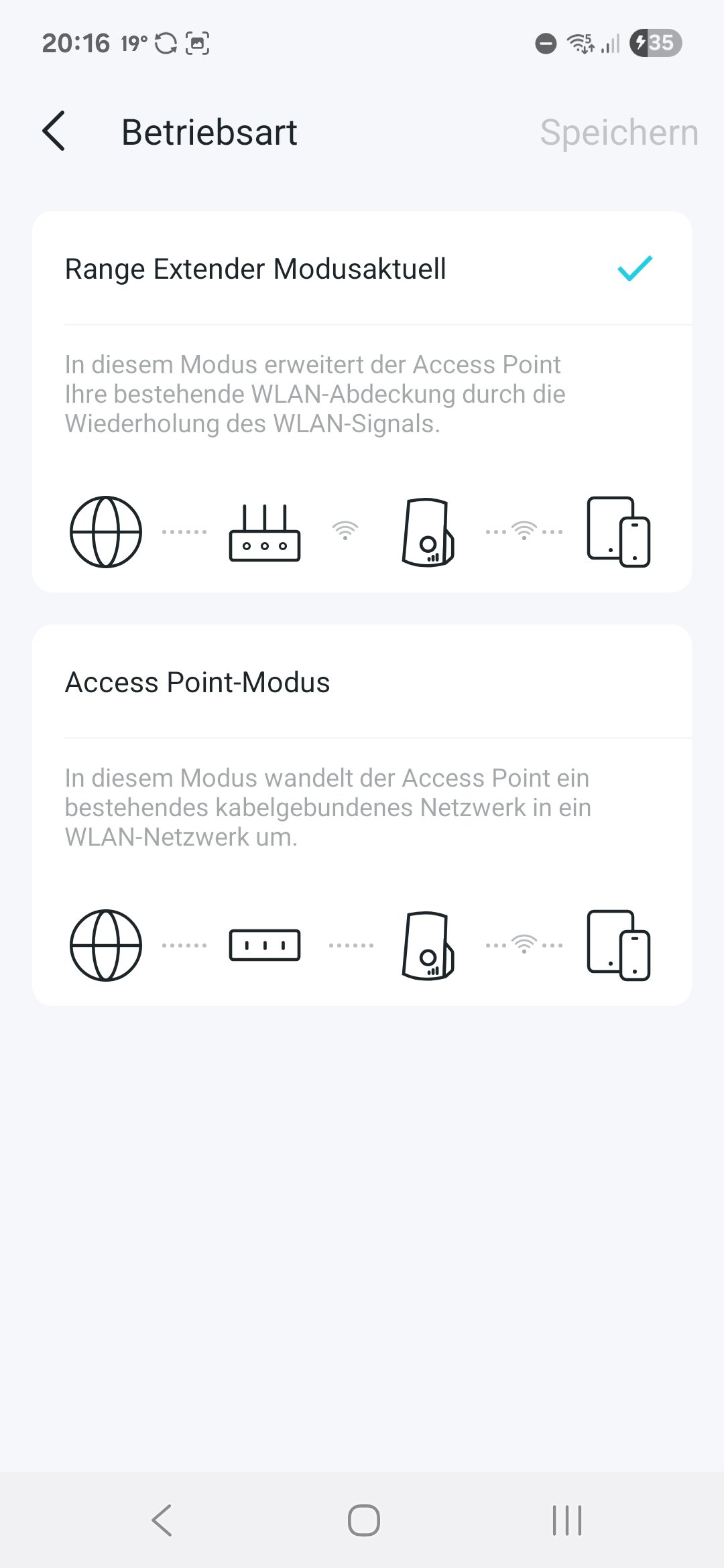The width and height of the screenshot is (724, 1568).
Task: Open the system recent apps view
Action: click(x=566, y=1520)
